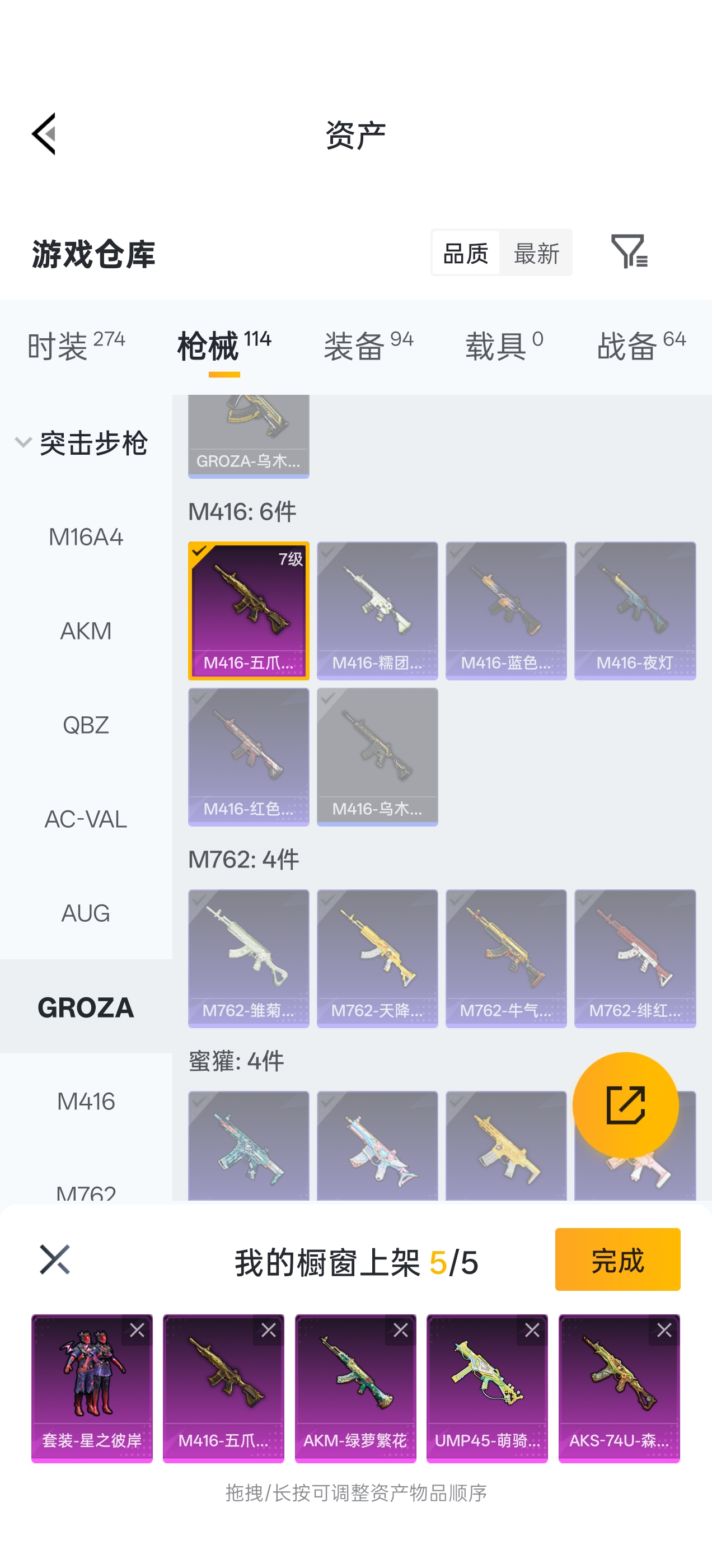The height and width of the screenshot is (1568, 712).
Task: Select QBZ in the weapon list
Action: (x=86, y=725)
